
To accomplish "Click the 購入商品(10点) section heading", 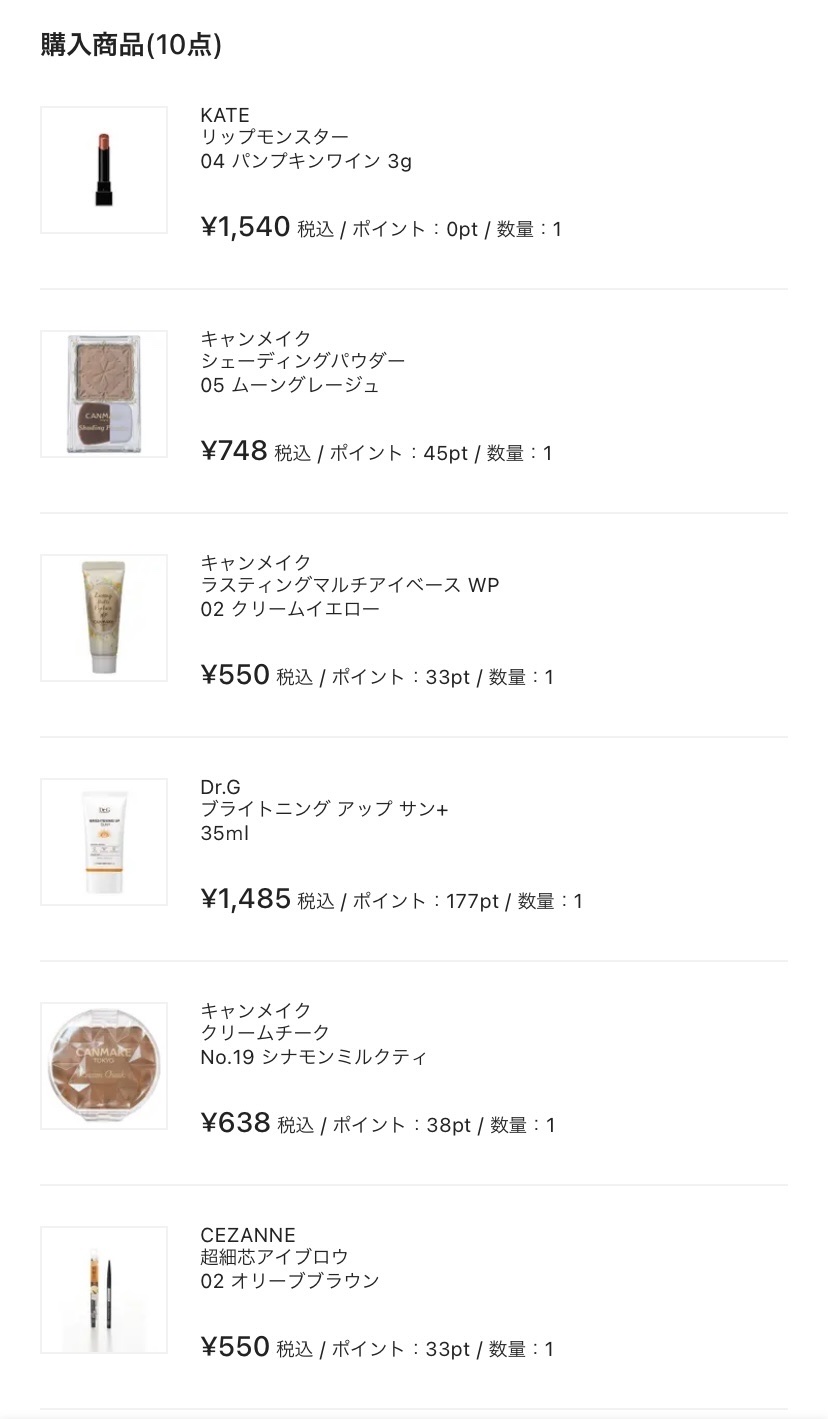I will pyautogui.click(x=133, y=45).
